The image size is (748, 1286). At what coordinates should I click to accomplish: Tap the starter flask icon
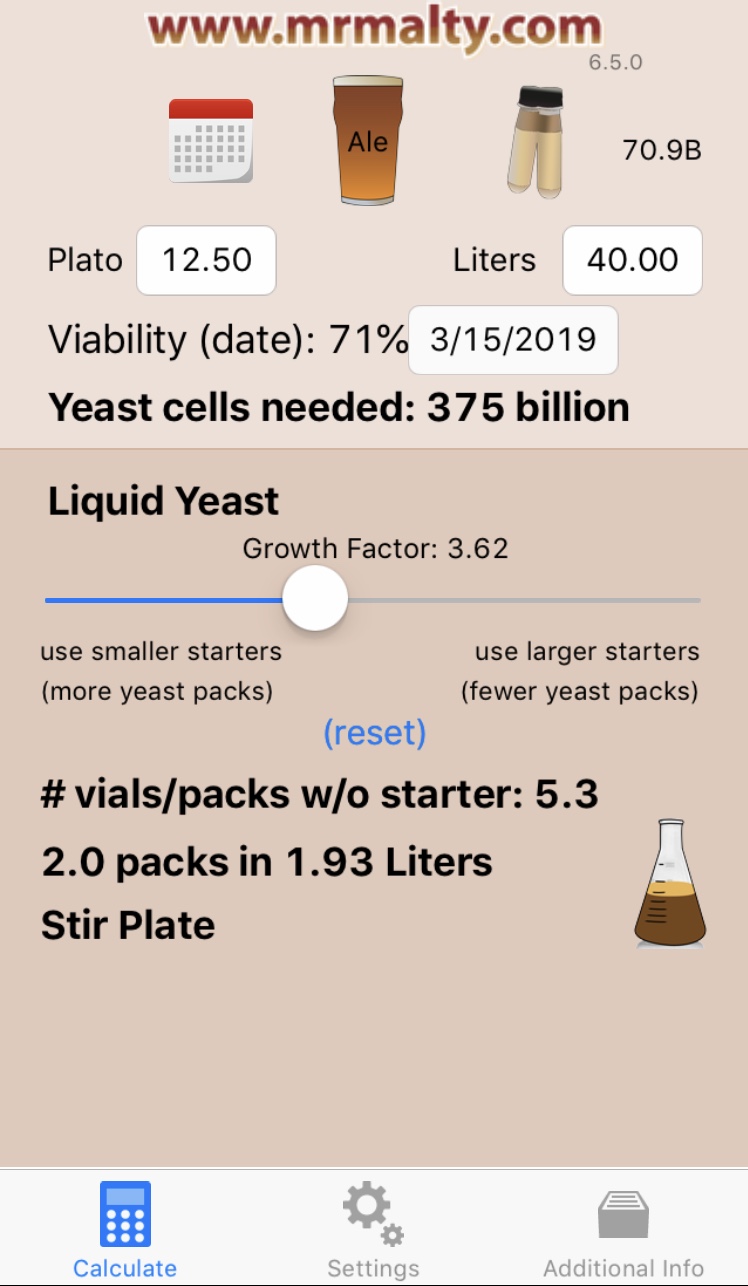tap(670, 884)
